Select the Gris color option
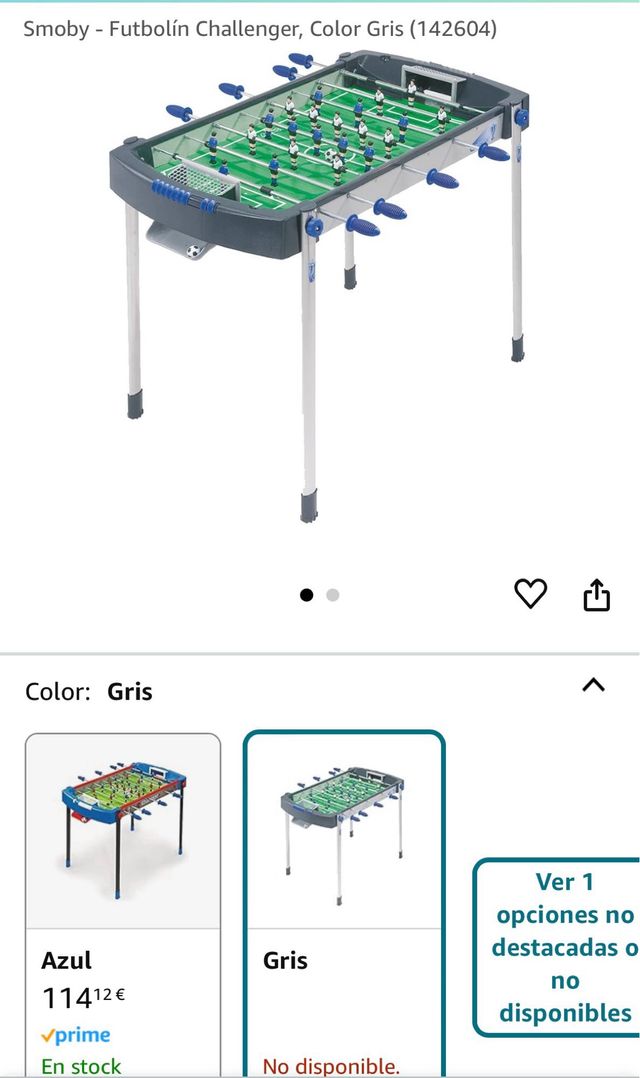The image size is (640, 1078). [343, 900]
